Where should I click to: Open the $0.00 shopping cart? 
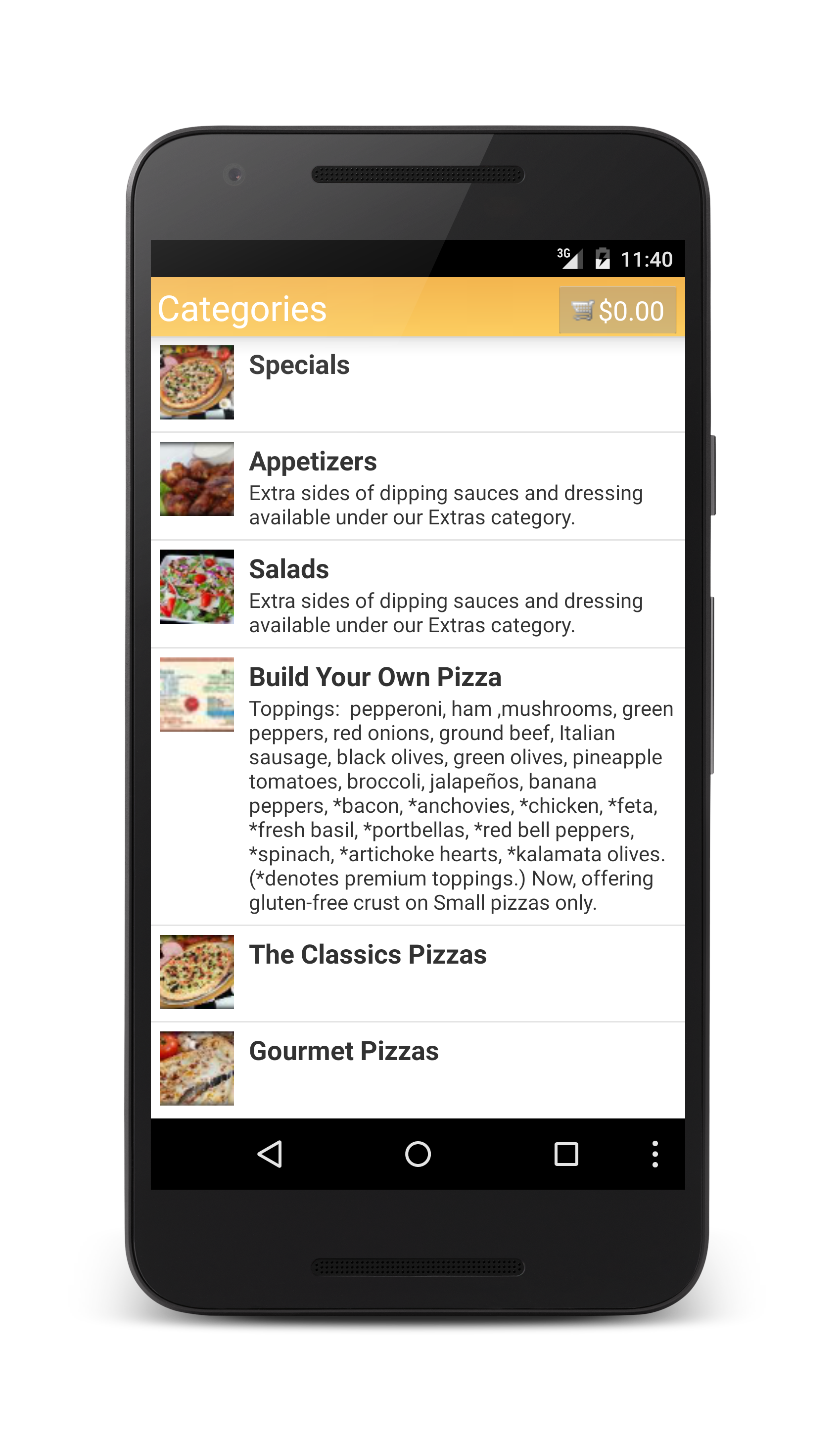click(617, 310)
